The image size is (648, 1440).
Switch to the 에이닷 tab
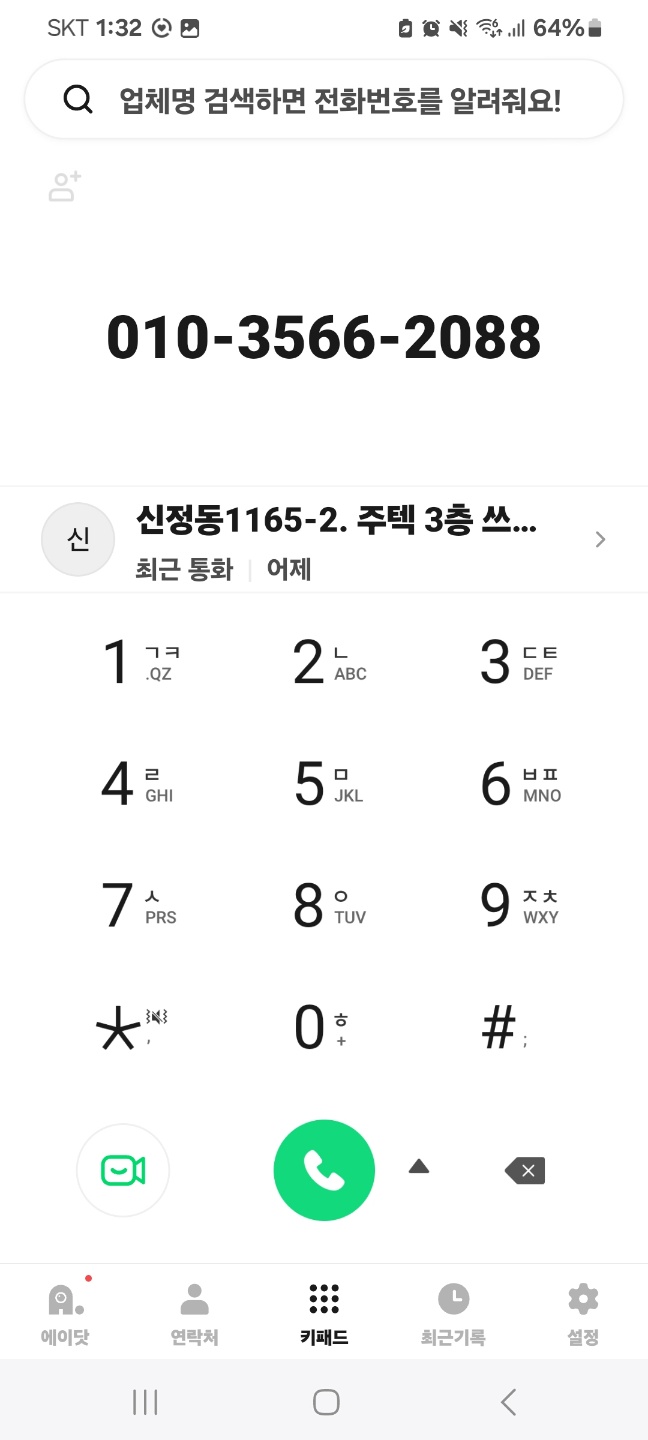point(65,1312)
